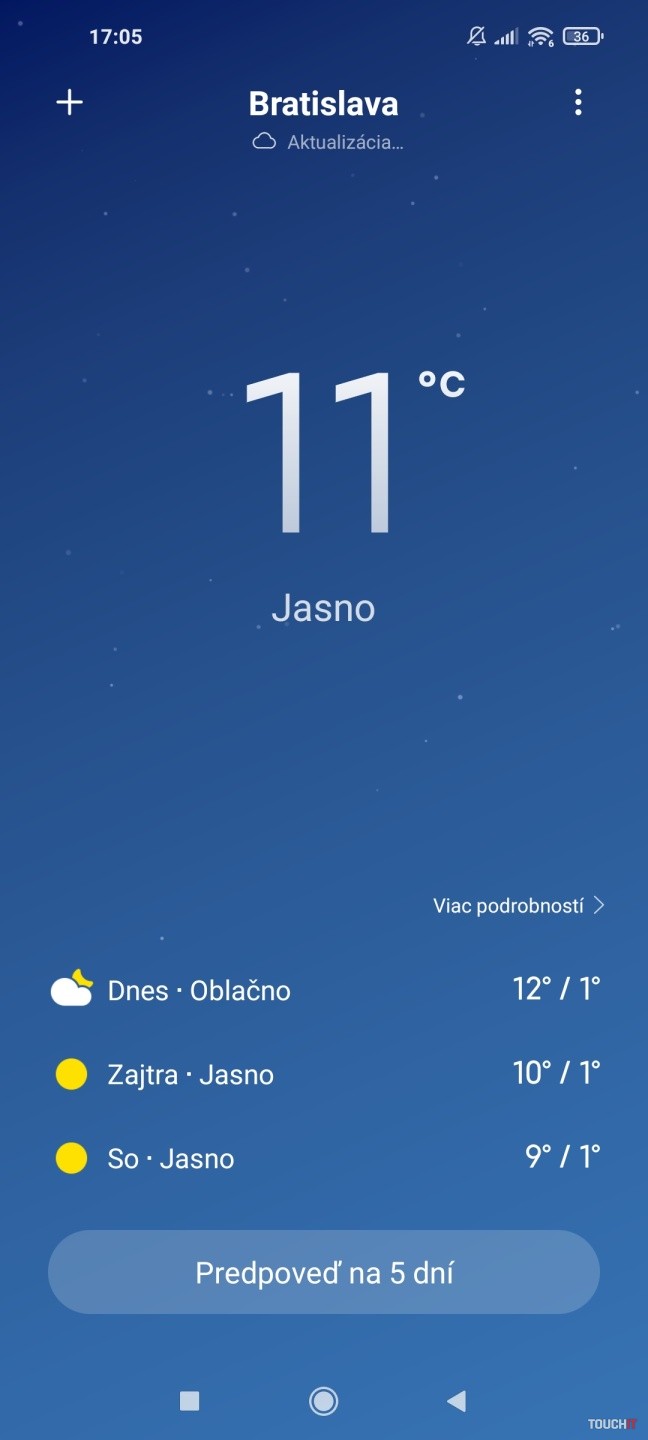Select the So Jasno forecast row
This screenshot has width=648, height=1440.
click(x=324, y=1158)
